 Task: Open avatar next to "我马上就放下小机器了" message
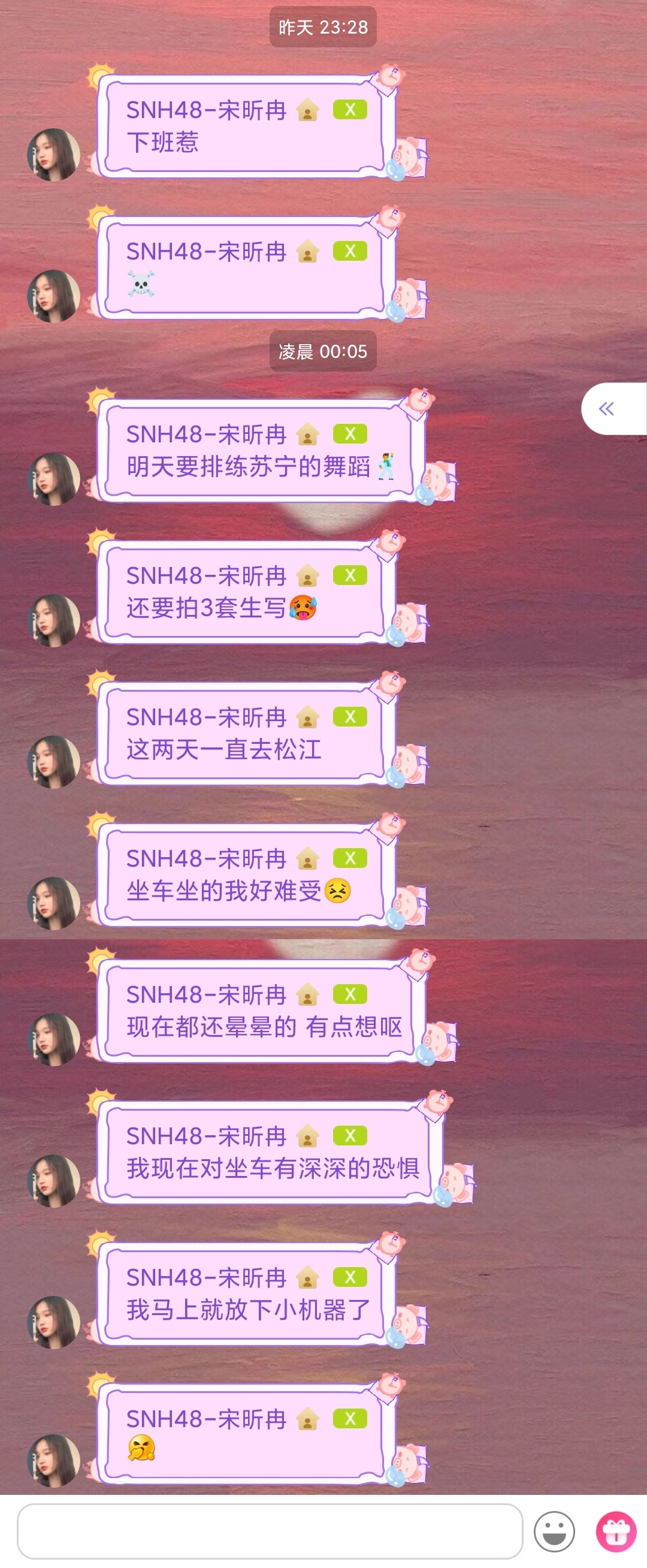pos(54,1322)
